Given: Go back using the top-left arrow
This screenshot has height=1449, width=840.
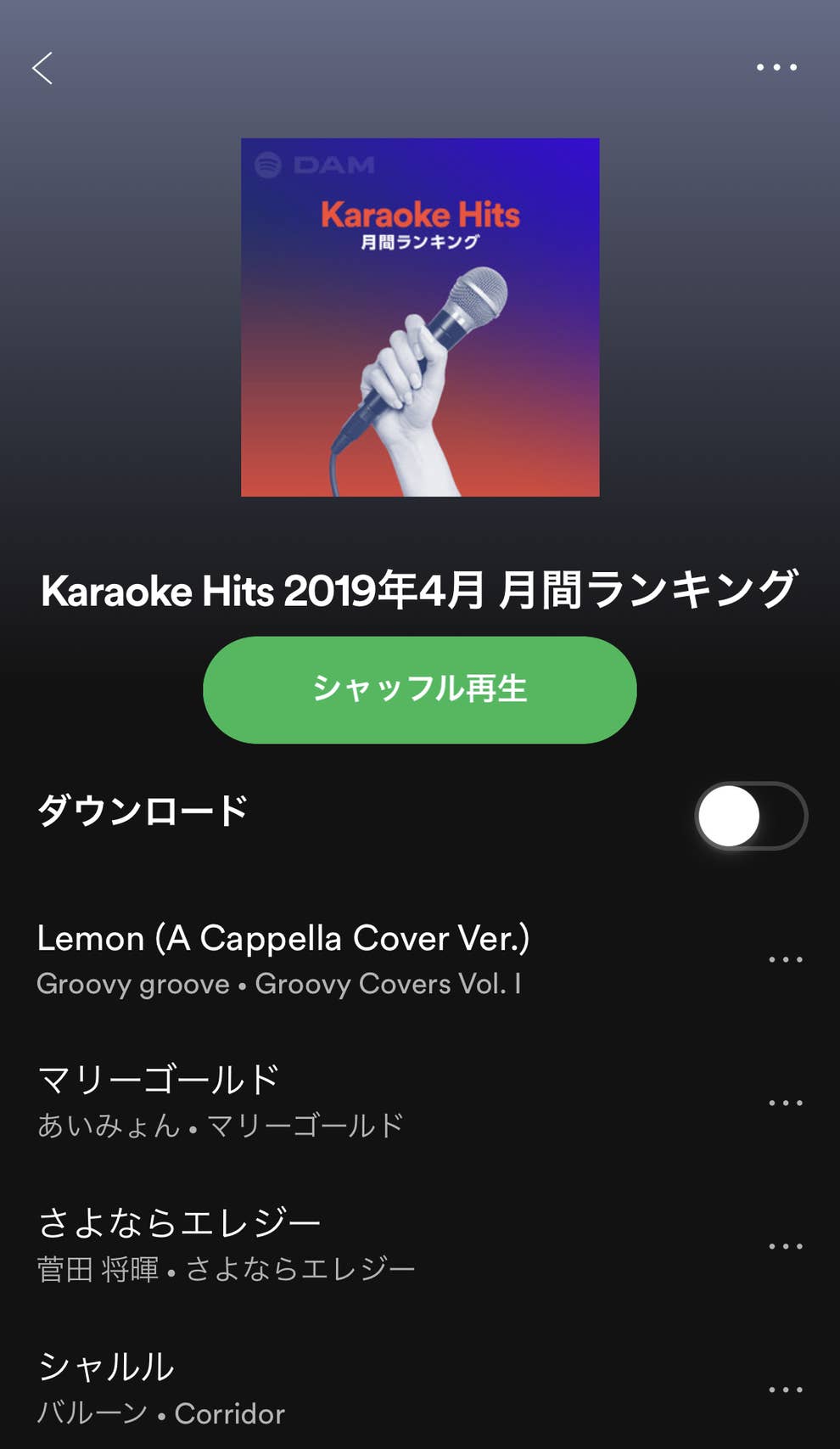Looking at the screenshot, I should click(42, 68).
